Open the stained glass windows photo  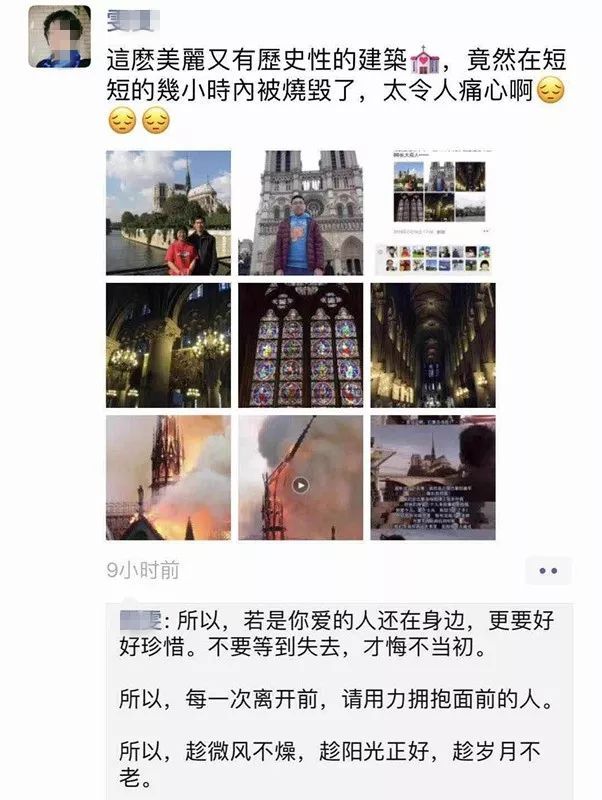pyautogui.click(x=300, y=345)
